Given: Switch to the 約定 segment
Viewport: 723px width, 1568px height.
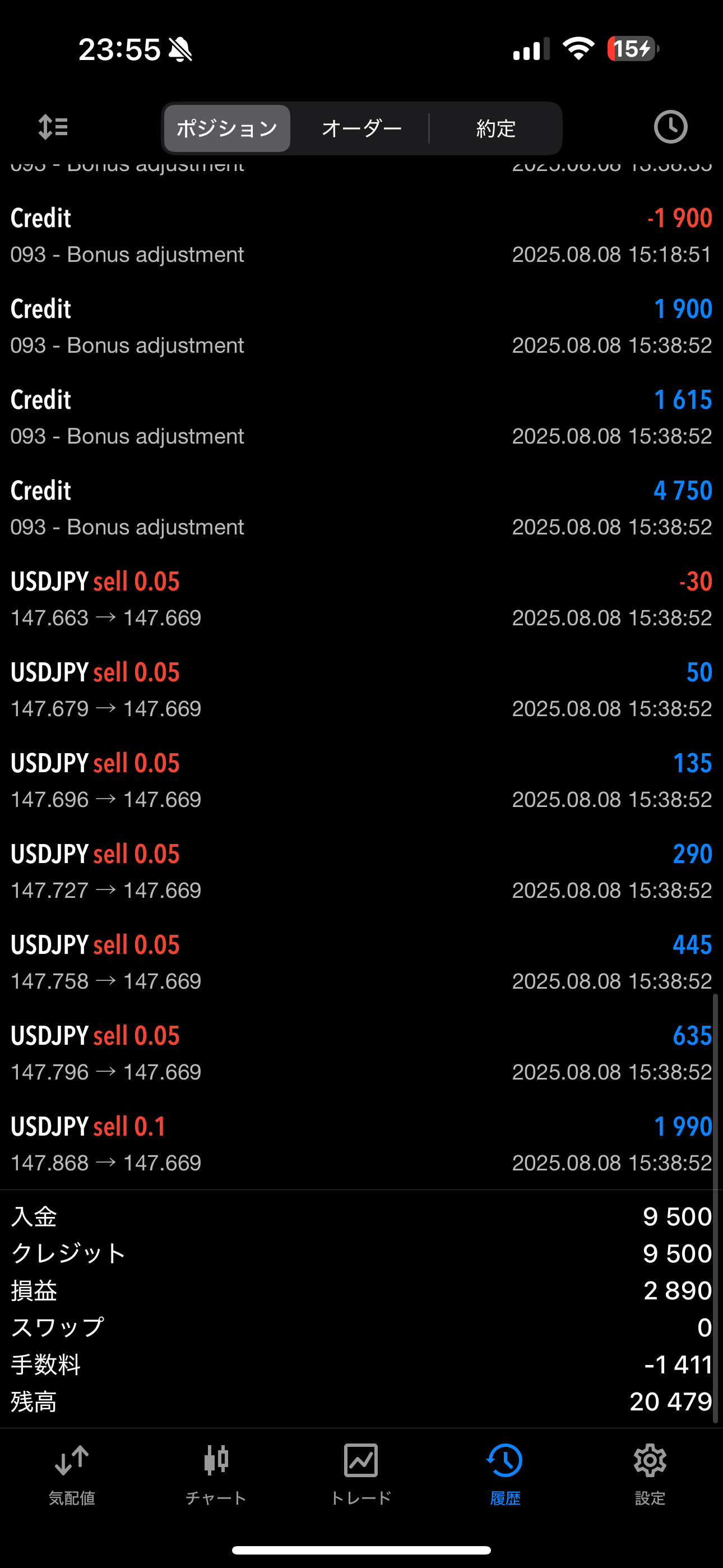Looking at the screenshot, I should [495, 128].
